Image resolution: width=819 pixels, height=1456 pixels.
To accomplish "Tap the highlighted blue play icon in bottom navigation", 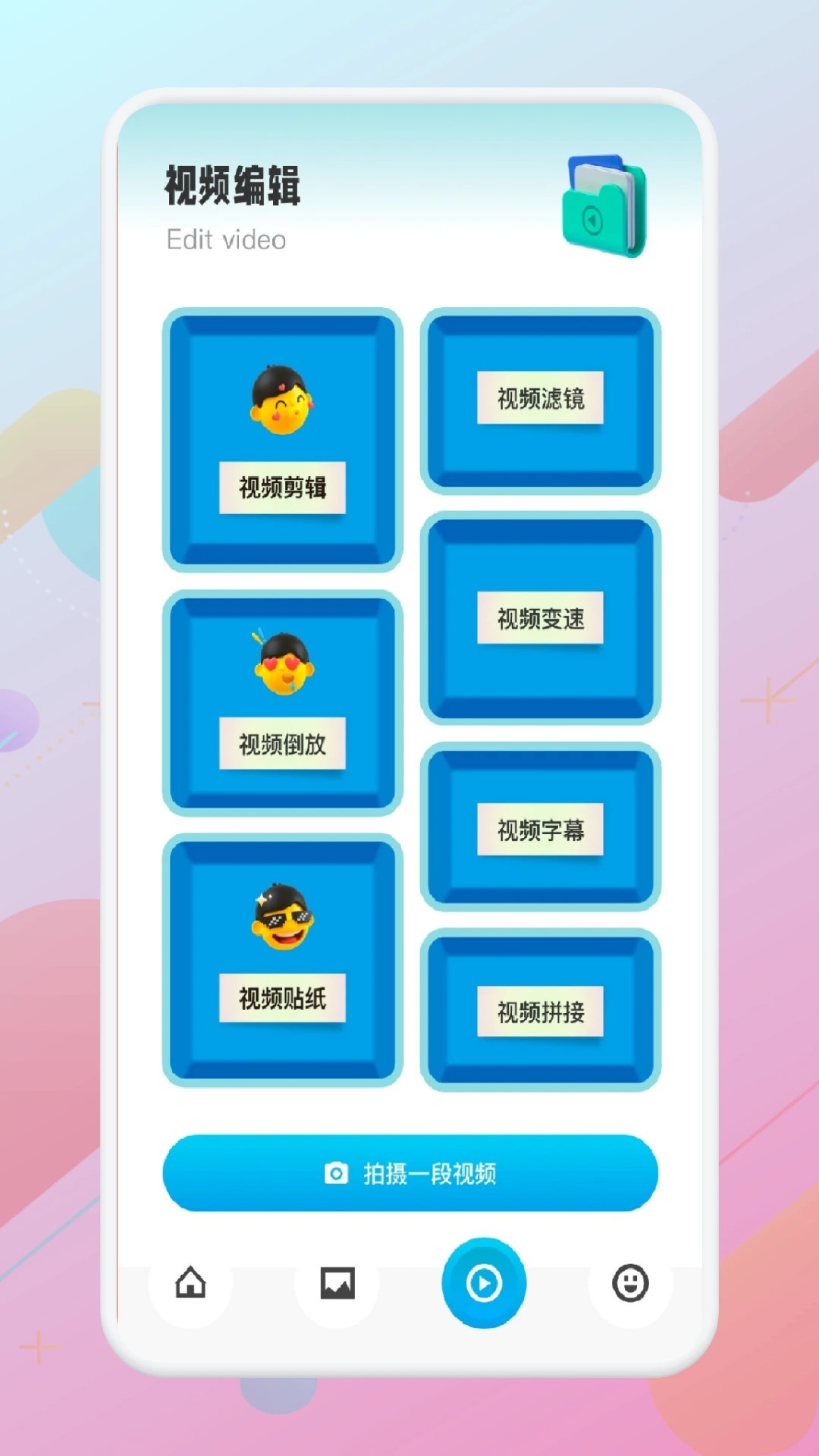I will pyautogui.click(x=483, y=1282).
